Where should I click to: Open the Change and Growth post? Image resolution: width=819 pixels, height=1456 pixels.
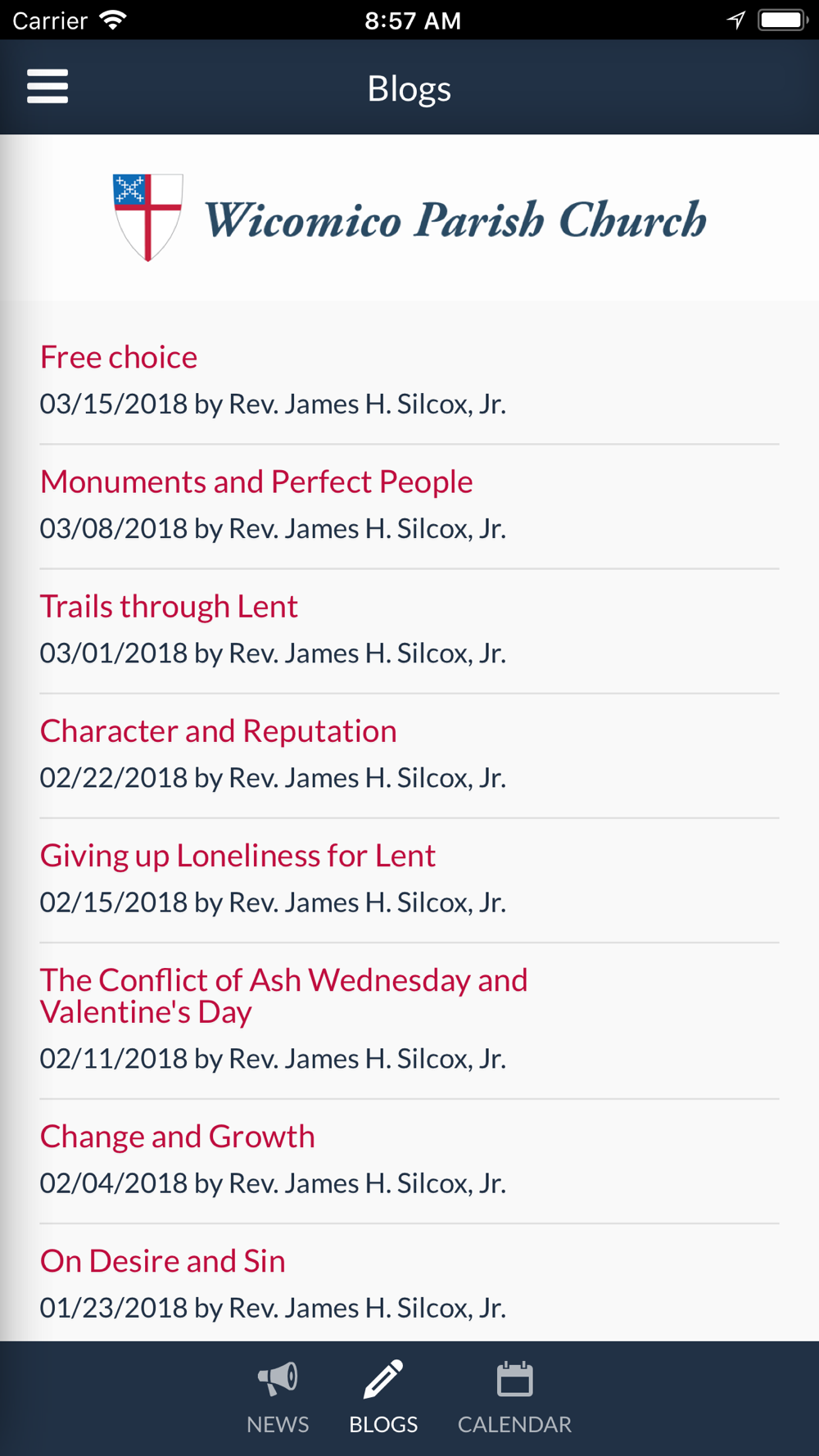(409, 1161)
